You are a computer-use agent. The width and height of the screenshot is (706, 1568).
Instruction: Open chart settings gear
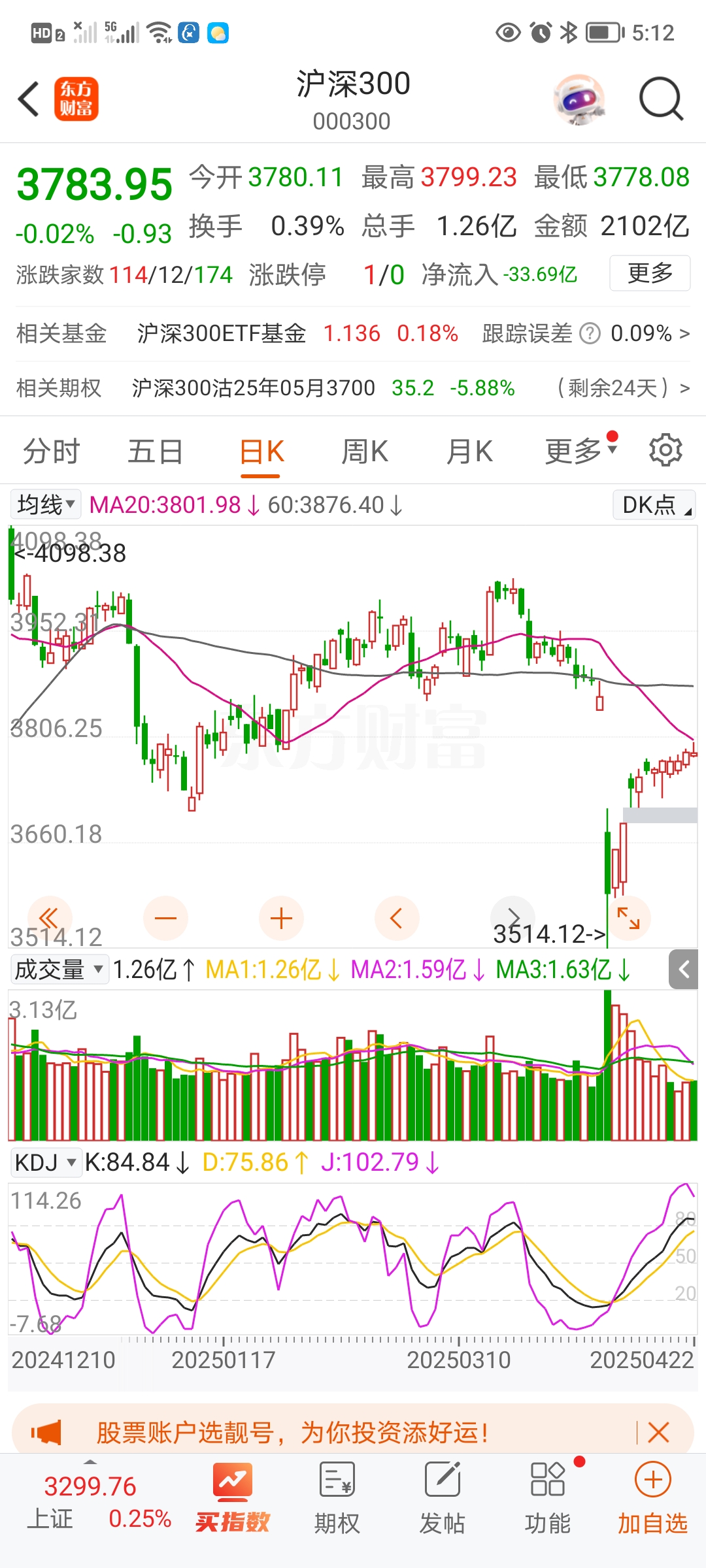coord(665,450)
